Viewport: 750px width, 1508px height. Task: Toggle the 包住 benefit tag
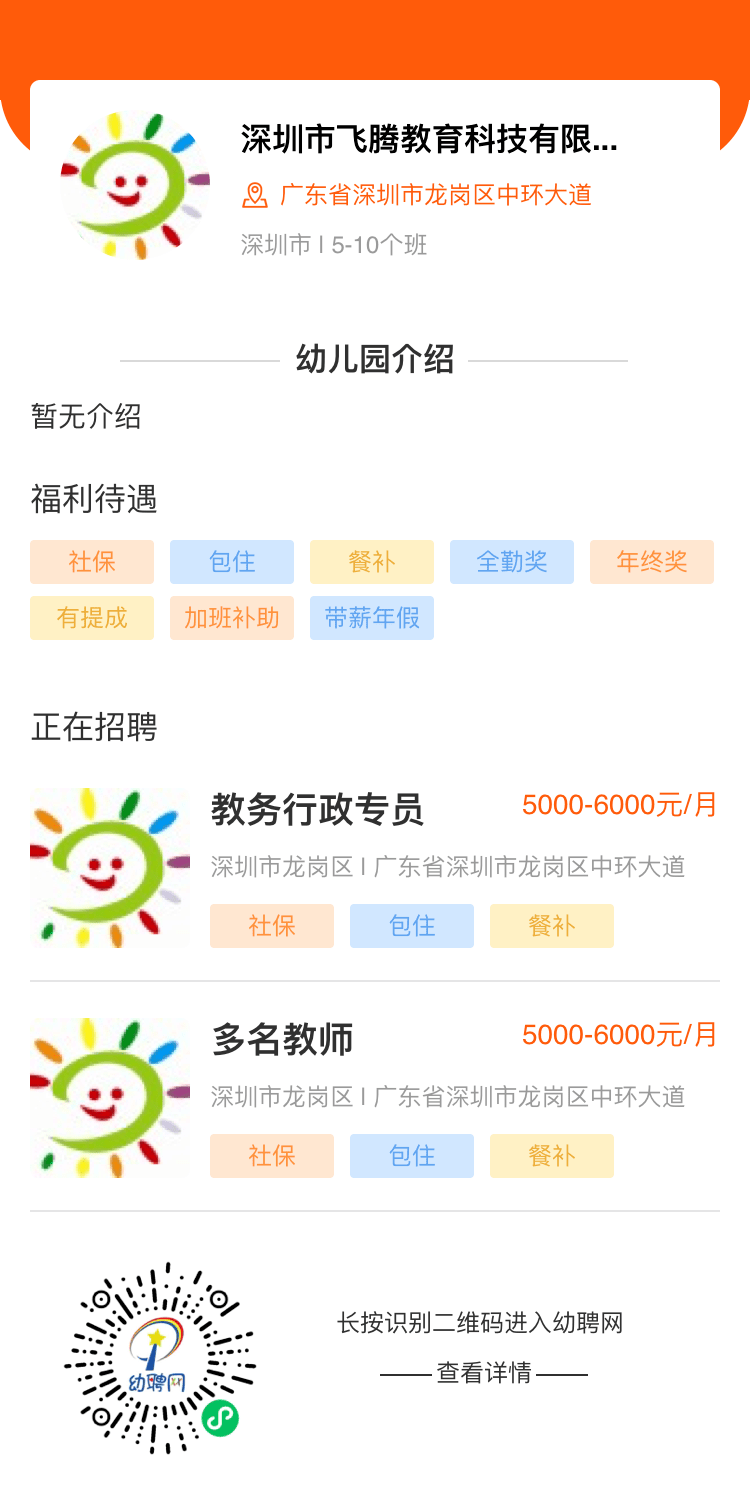click(231, 562)
